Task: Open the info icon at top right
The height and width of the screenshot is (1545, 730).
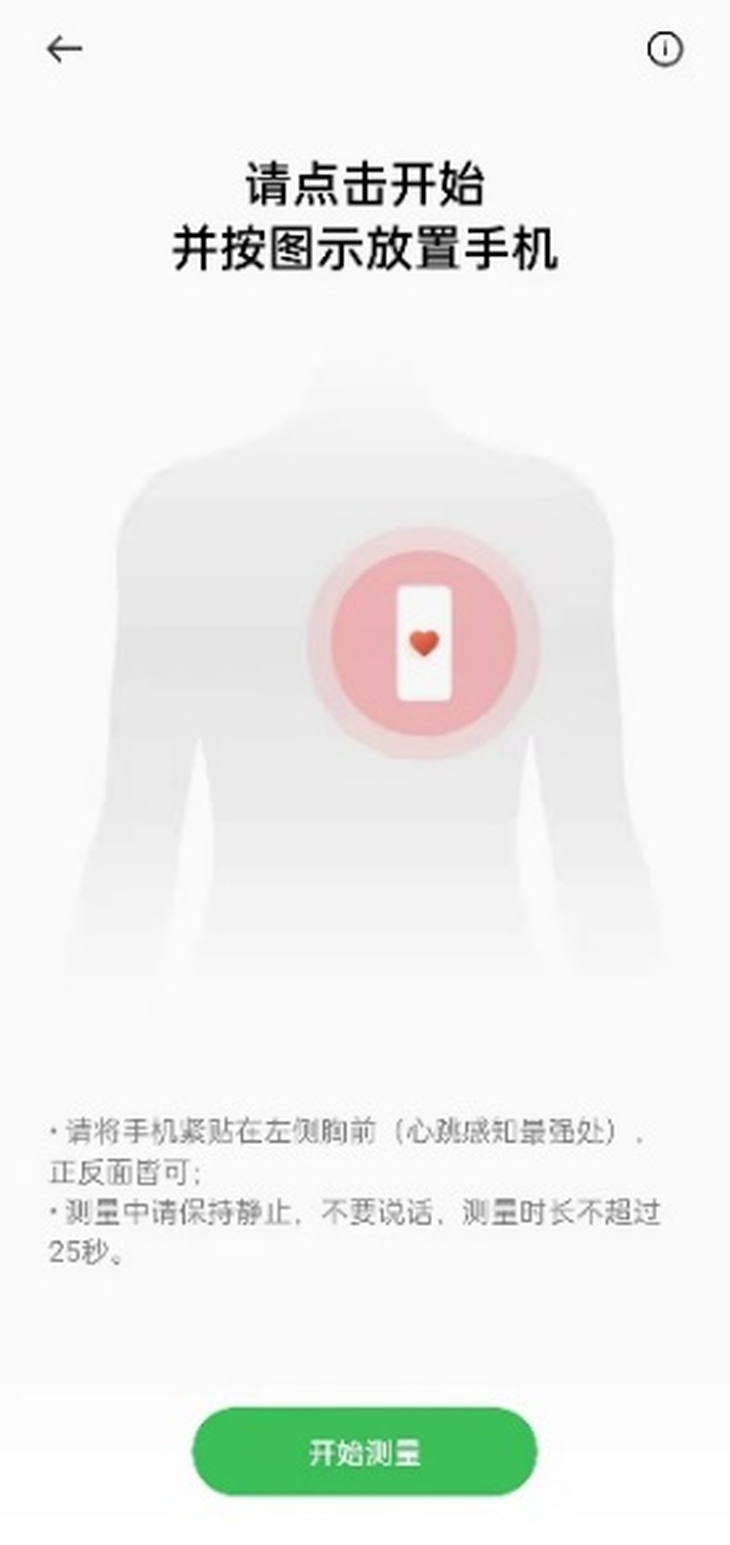Action: point(665,49)
